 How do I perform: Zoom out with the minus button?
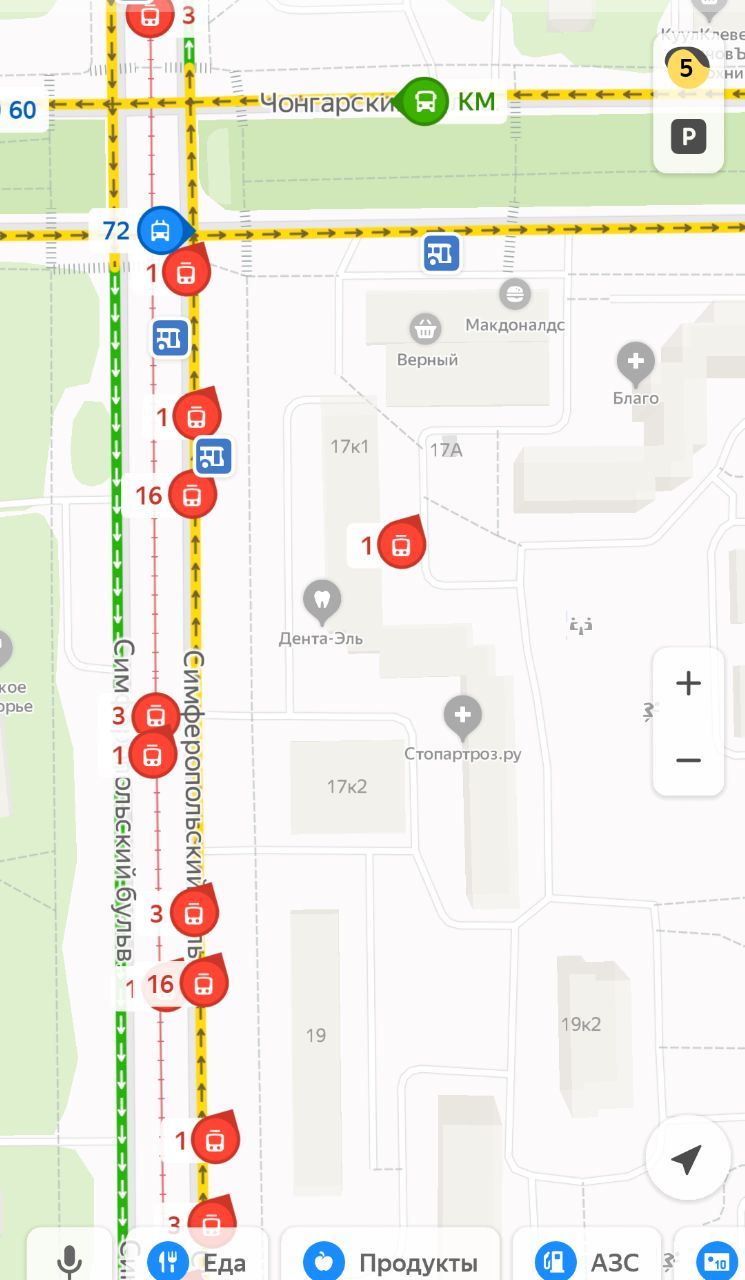(688, 760)
